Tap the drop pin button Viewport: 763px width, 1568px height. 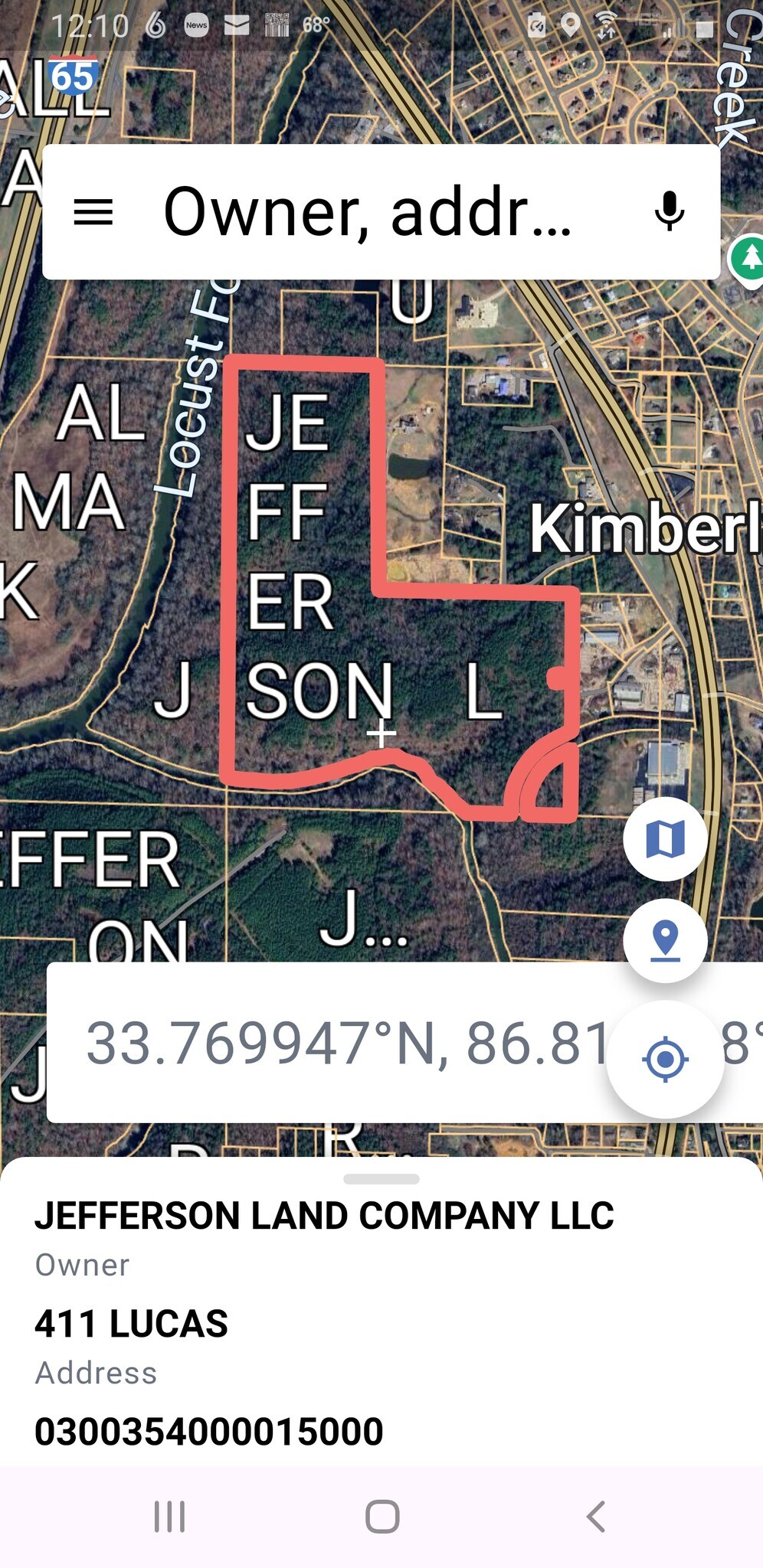665,940
